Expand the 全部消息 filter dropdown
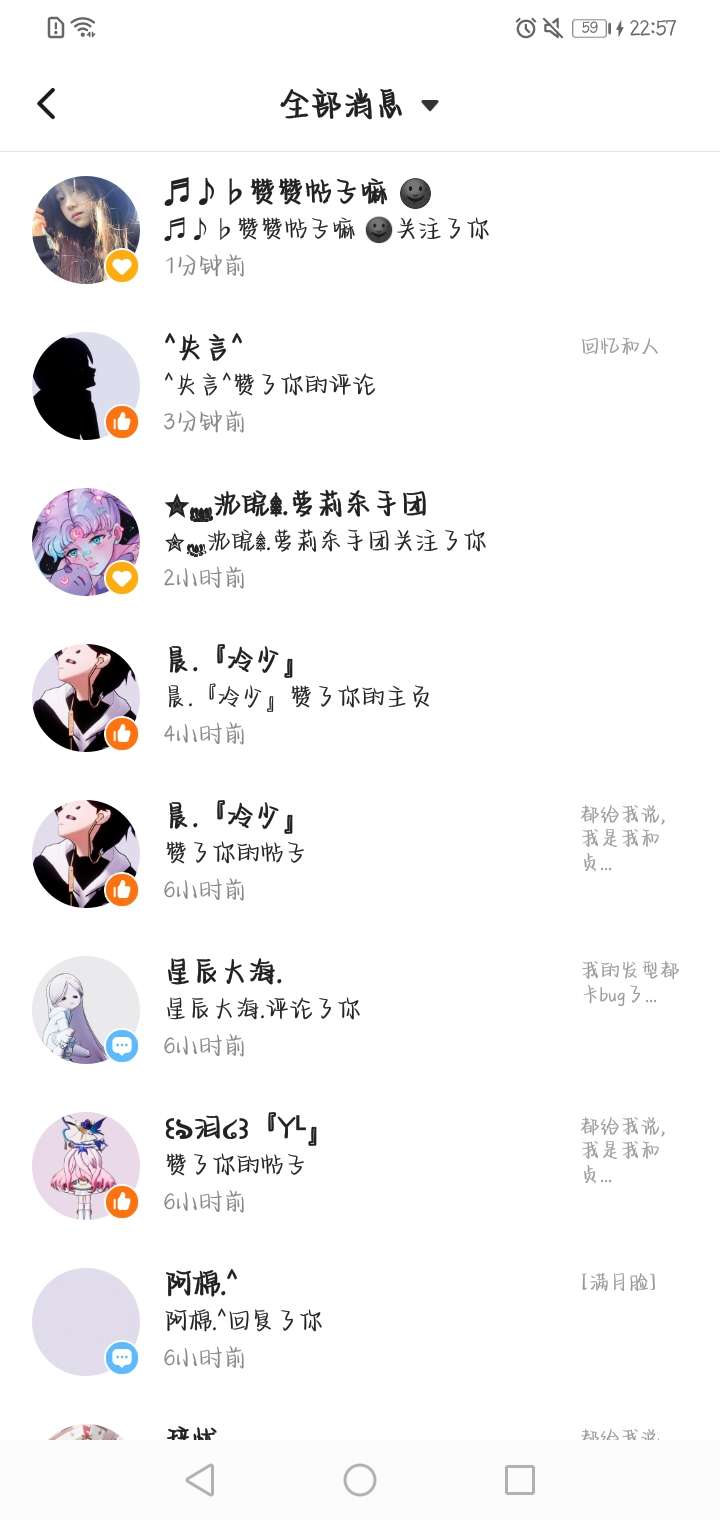Image resolution: width=720 pixels, height=1520 pixels. [429, 105]
